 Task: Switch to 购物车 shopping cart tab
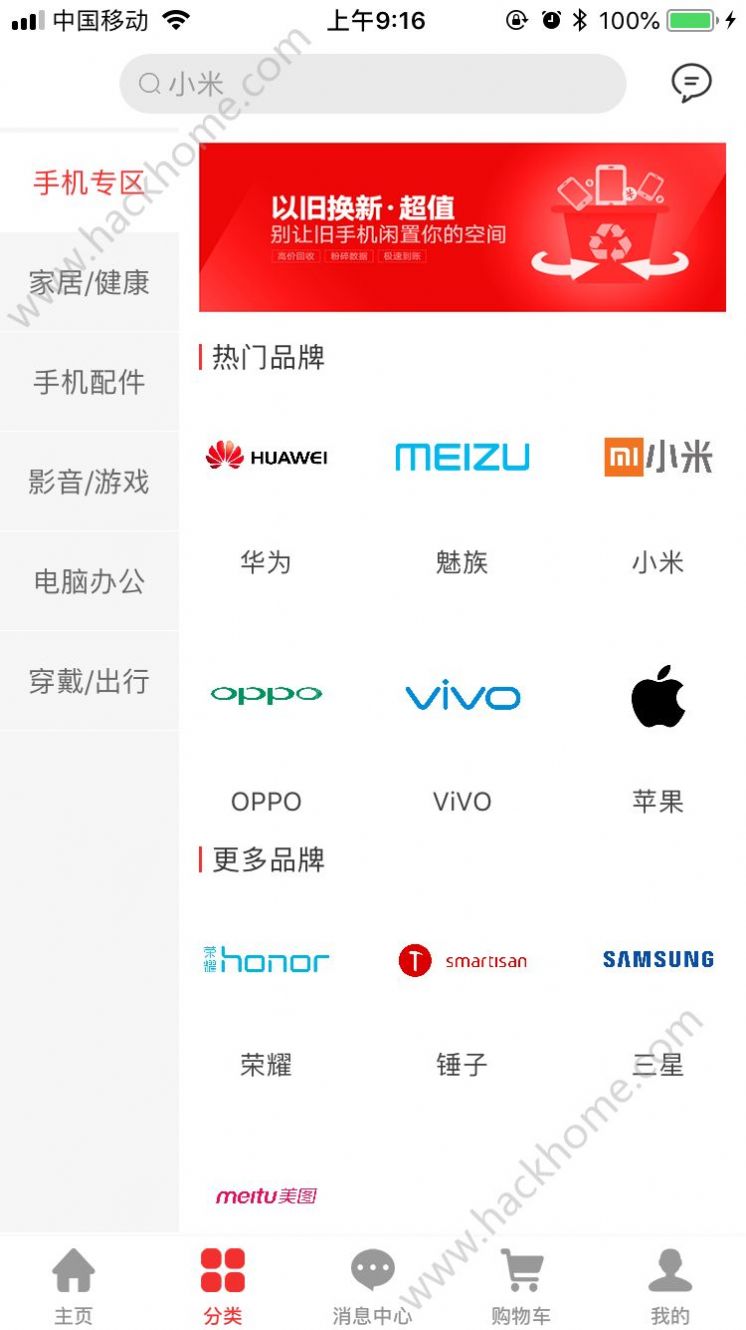[521, 1286]
